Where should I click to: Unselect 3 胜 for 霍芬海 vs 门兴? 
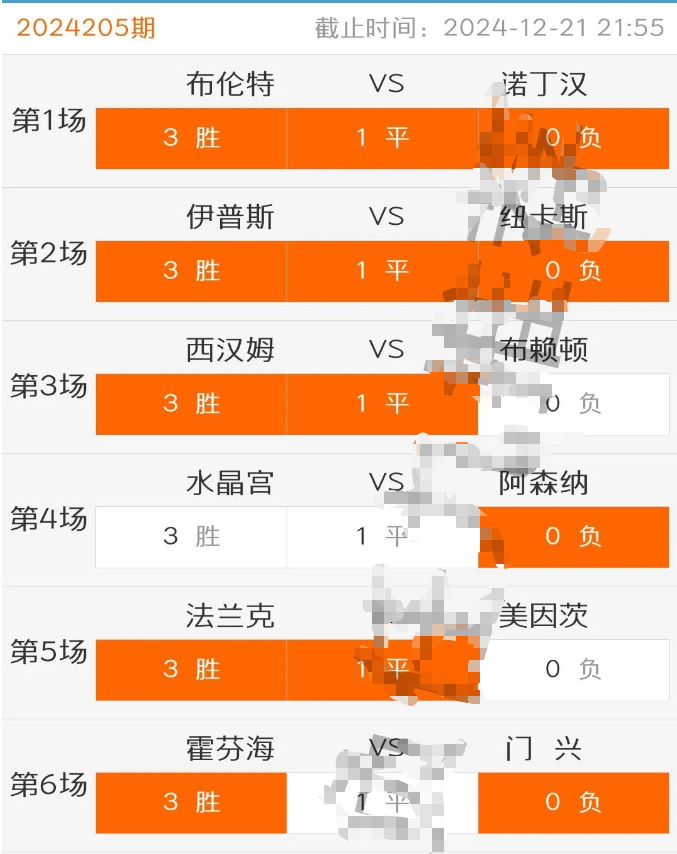click(191, 803)
